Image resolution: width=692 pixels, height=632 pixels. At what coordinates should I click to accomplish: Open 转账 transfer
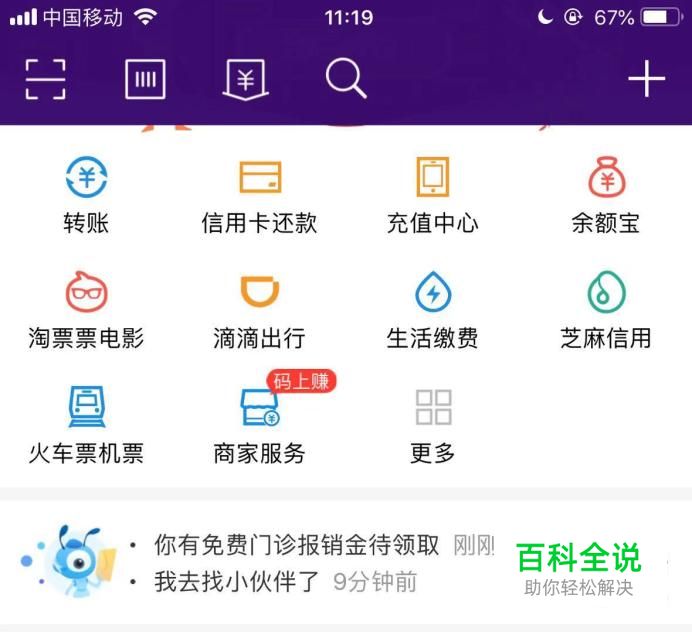click(x=86, y=196)
